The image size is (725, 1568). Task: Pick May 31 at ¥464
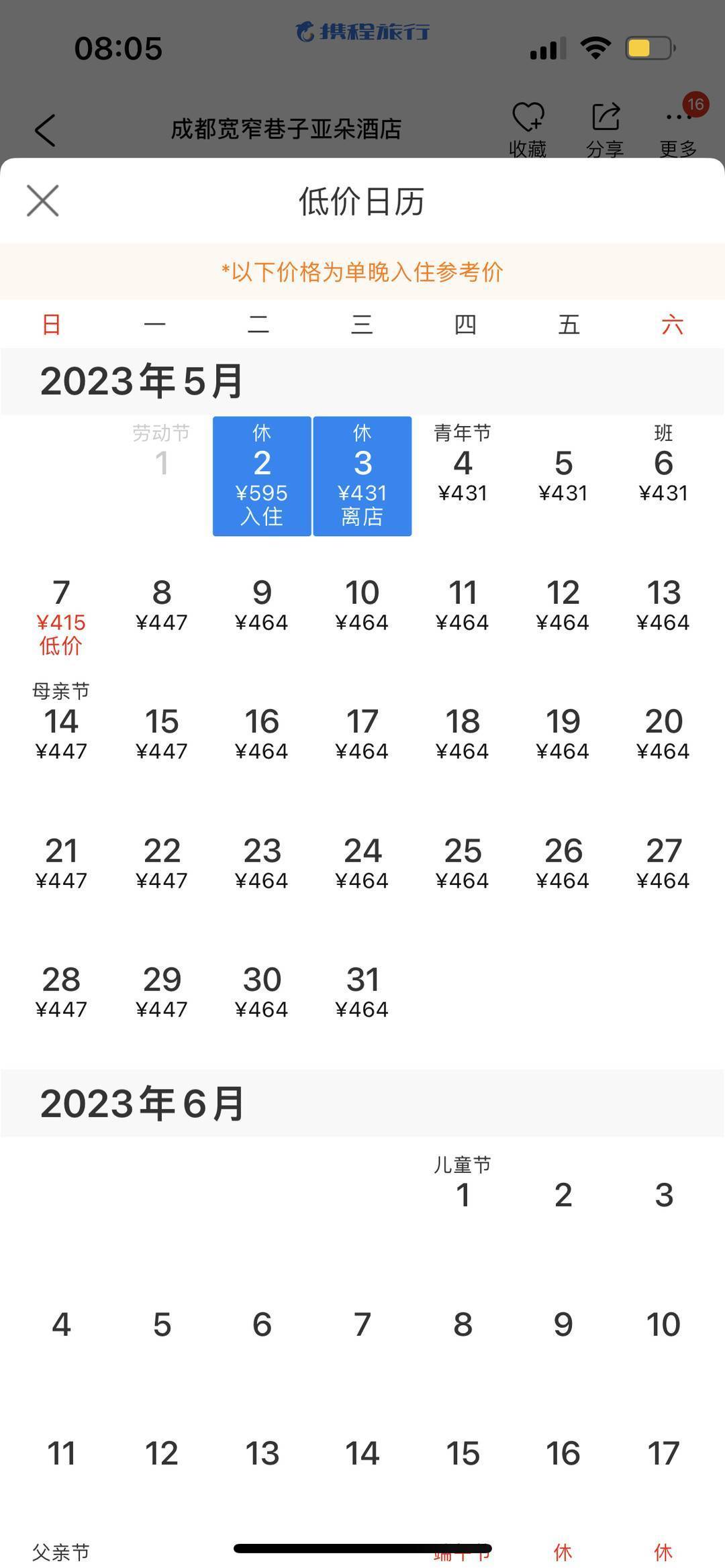[362, 991]
